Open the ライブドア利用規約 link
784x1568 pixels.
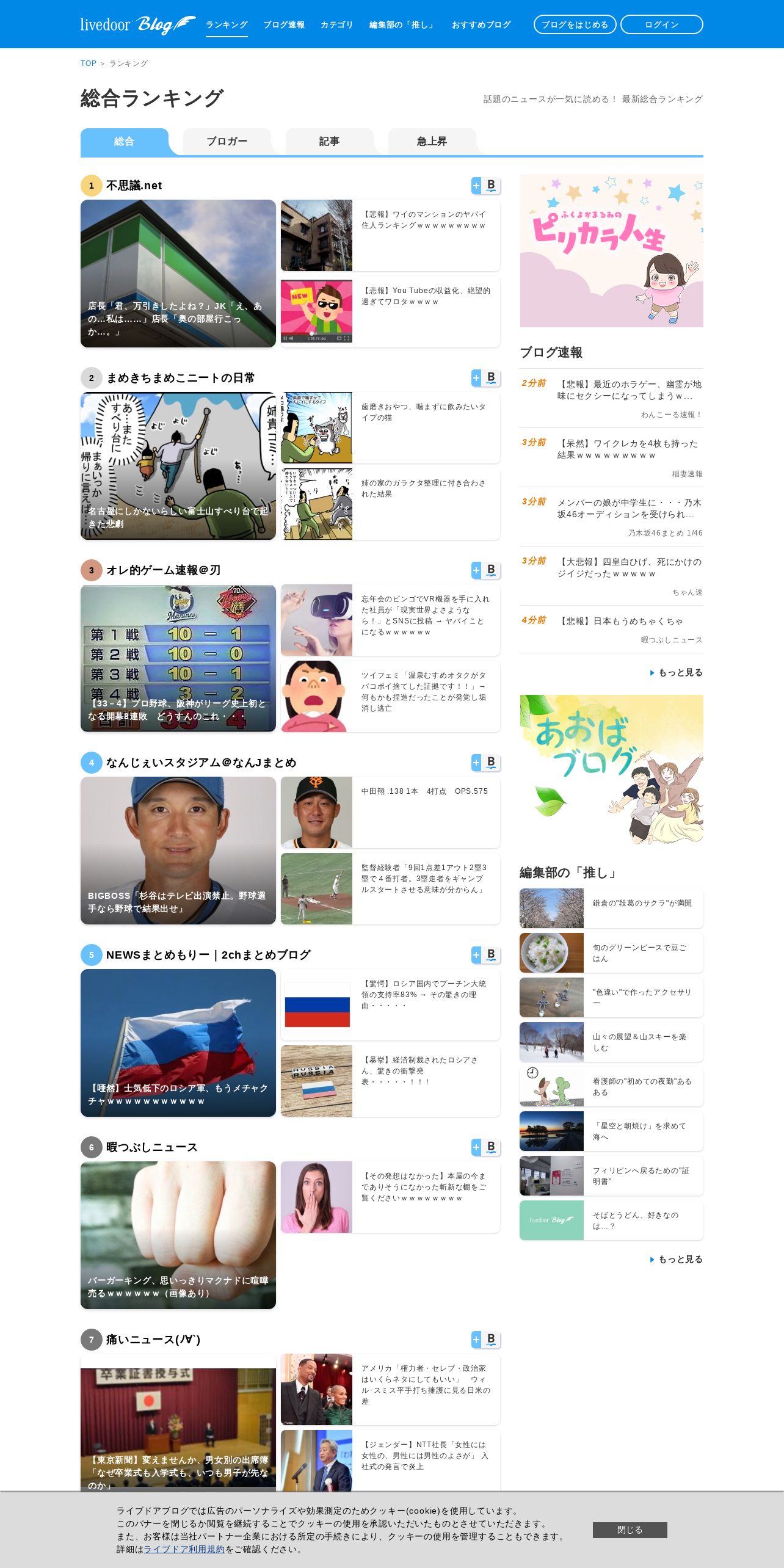point(184,1549)
